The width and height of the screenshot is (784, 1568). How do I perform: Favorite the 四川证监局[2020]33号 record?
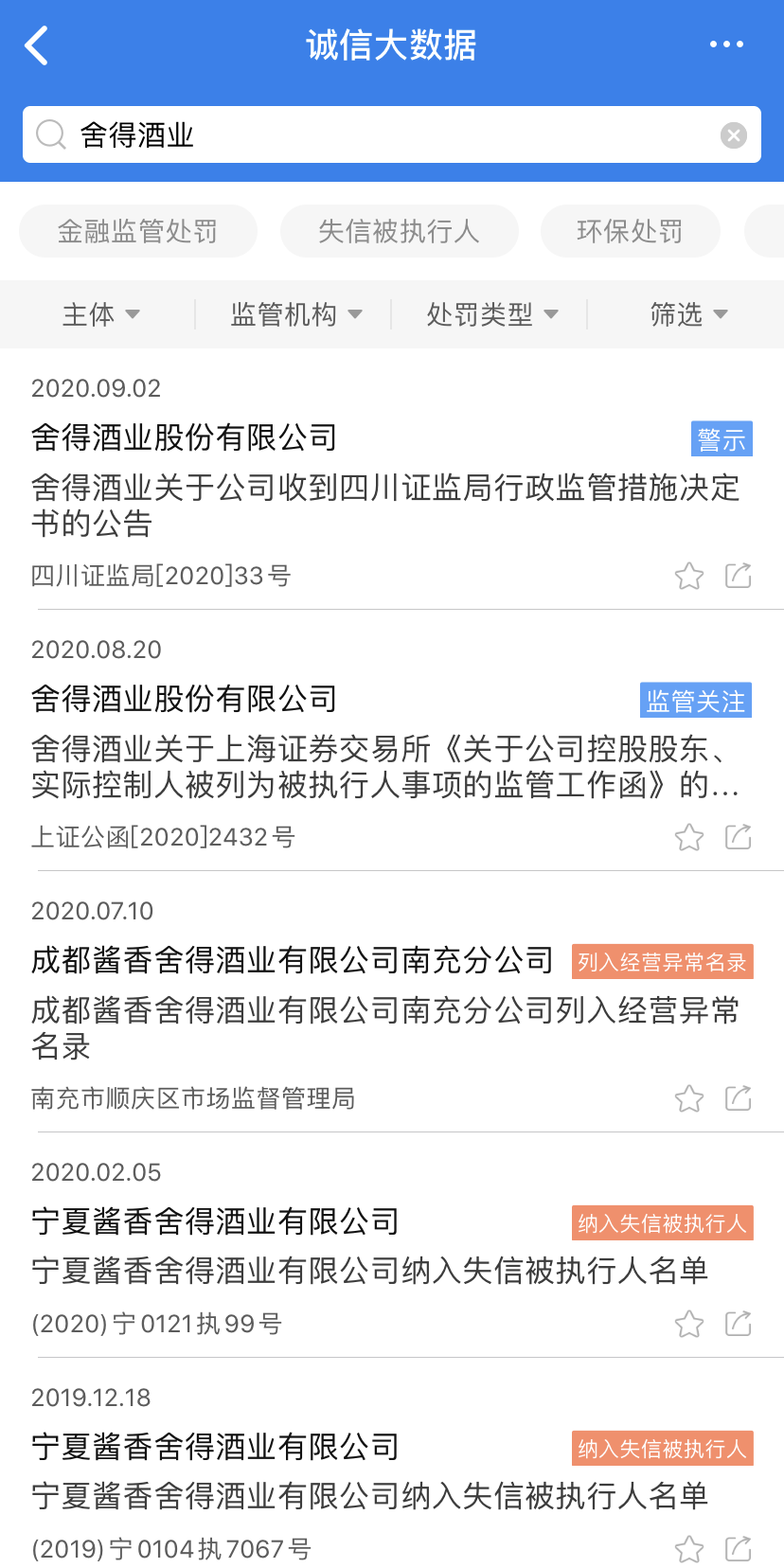tap(689, 576)
